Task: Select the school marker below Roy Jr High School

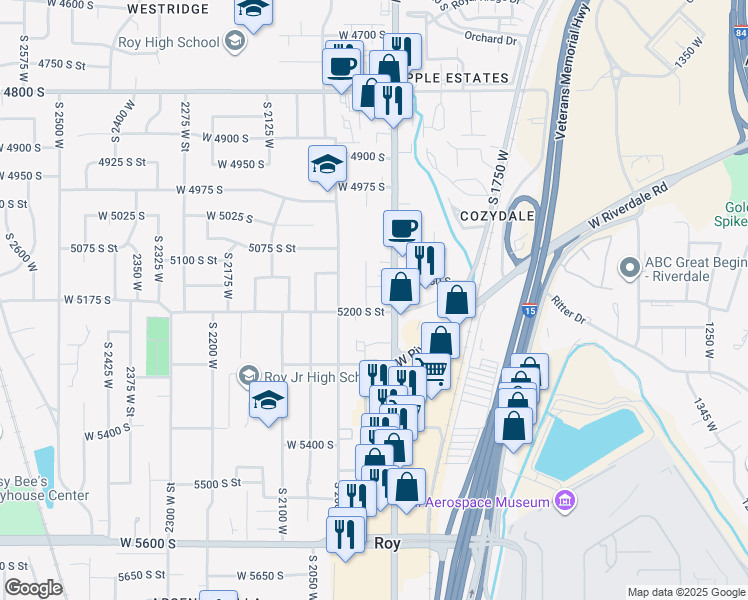Action: (x=267, y=402)
